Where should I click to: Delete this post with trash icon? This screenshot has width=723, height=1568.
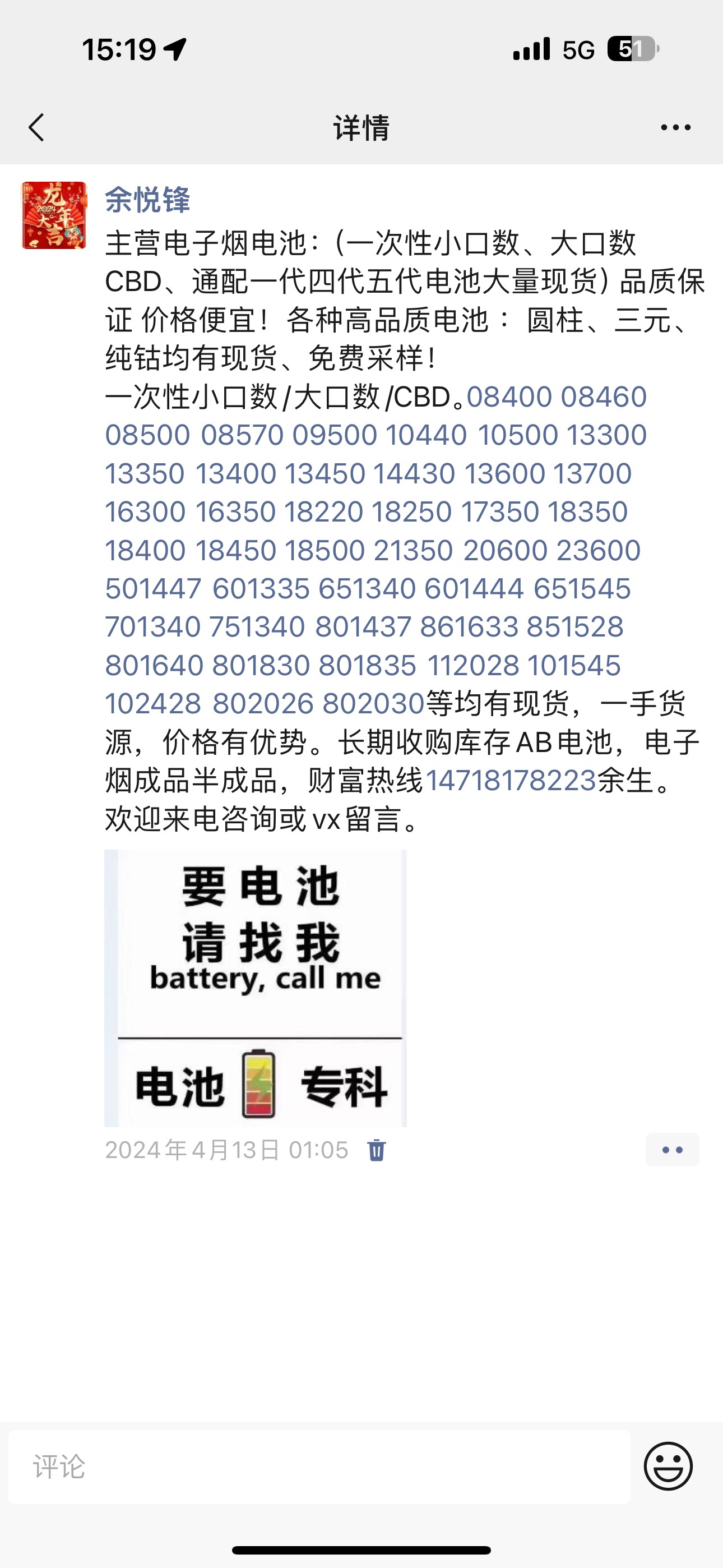[x=376, y=1150]
